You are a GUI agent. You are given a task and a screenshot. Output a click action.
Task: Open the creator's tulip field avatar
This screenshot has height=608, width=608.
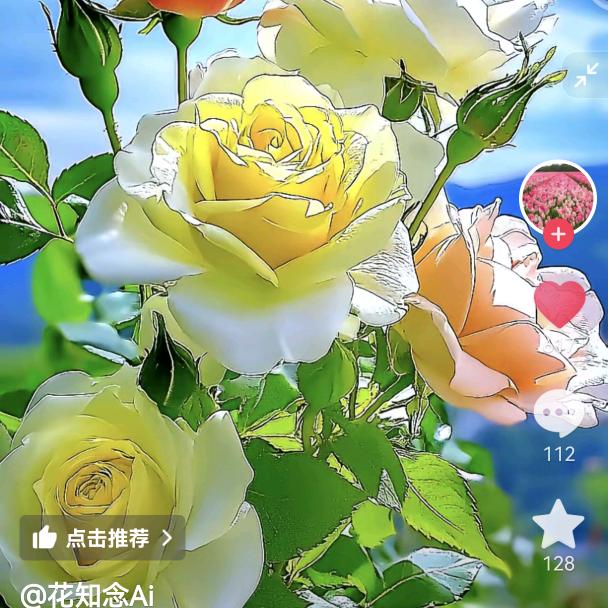[x=558, y=197]
